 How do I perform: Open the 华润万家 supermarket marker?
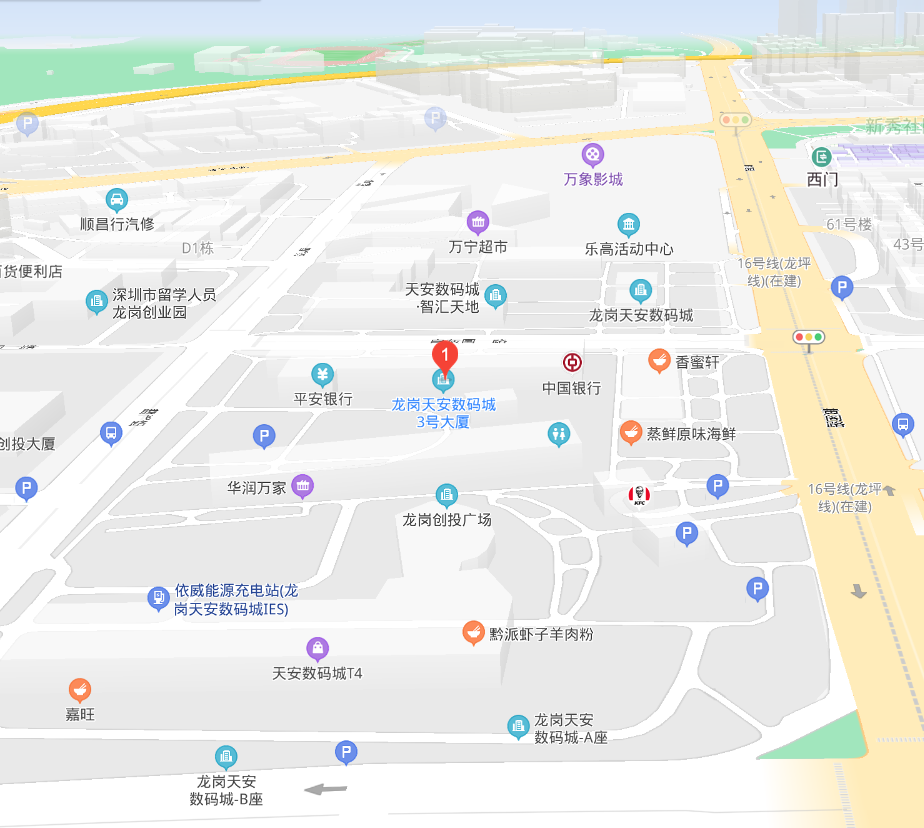[x=302, y=487]
